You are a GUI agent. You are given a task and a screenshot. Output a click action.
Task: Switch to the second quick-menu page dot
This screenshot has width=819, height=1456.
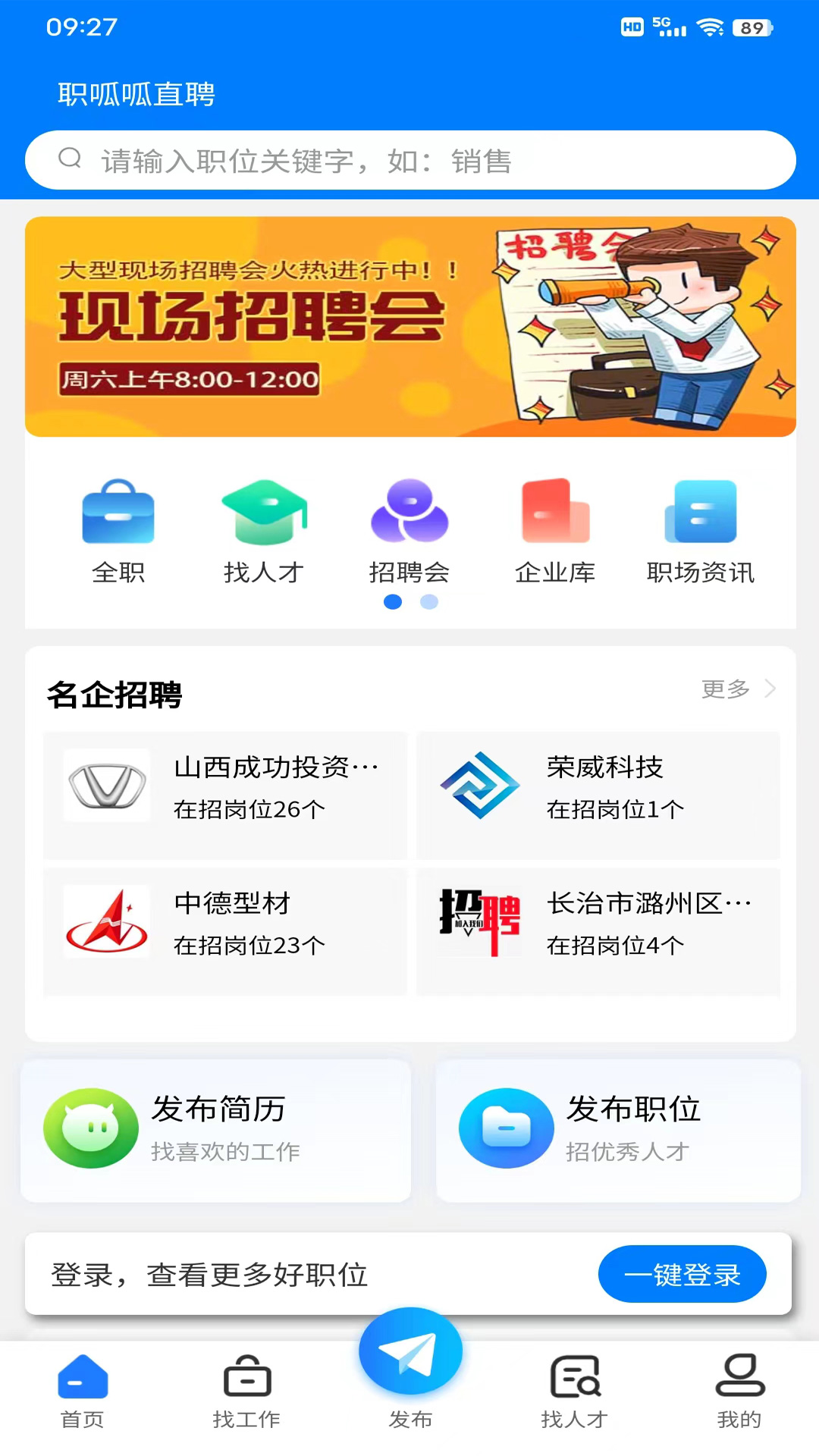point(429,602)
